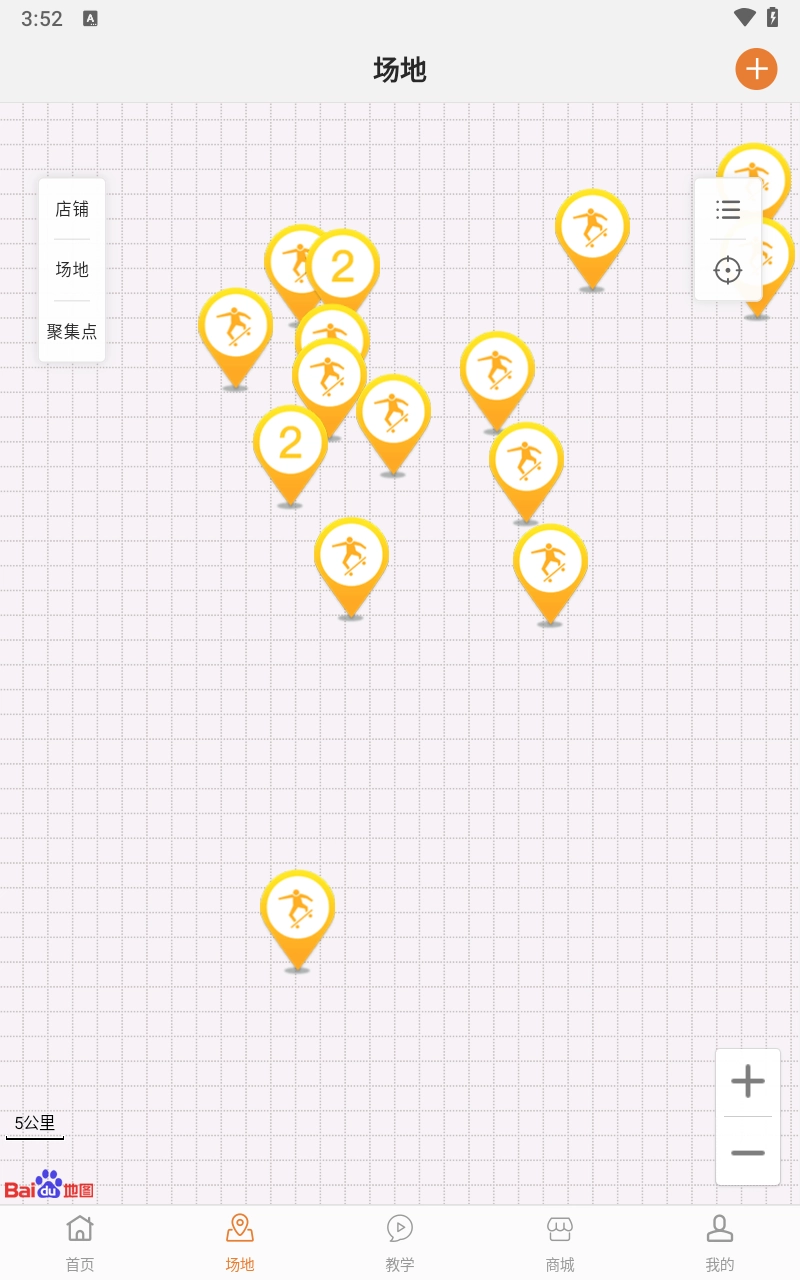Filter map by 聚集点

point(72,331)
